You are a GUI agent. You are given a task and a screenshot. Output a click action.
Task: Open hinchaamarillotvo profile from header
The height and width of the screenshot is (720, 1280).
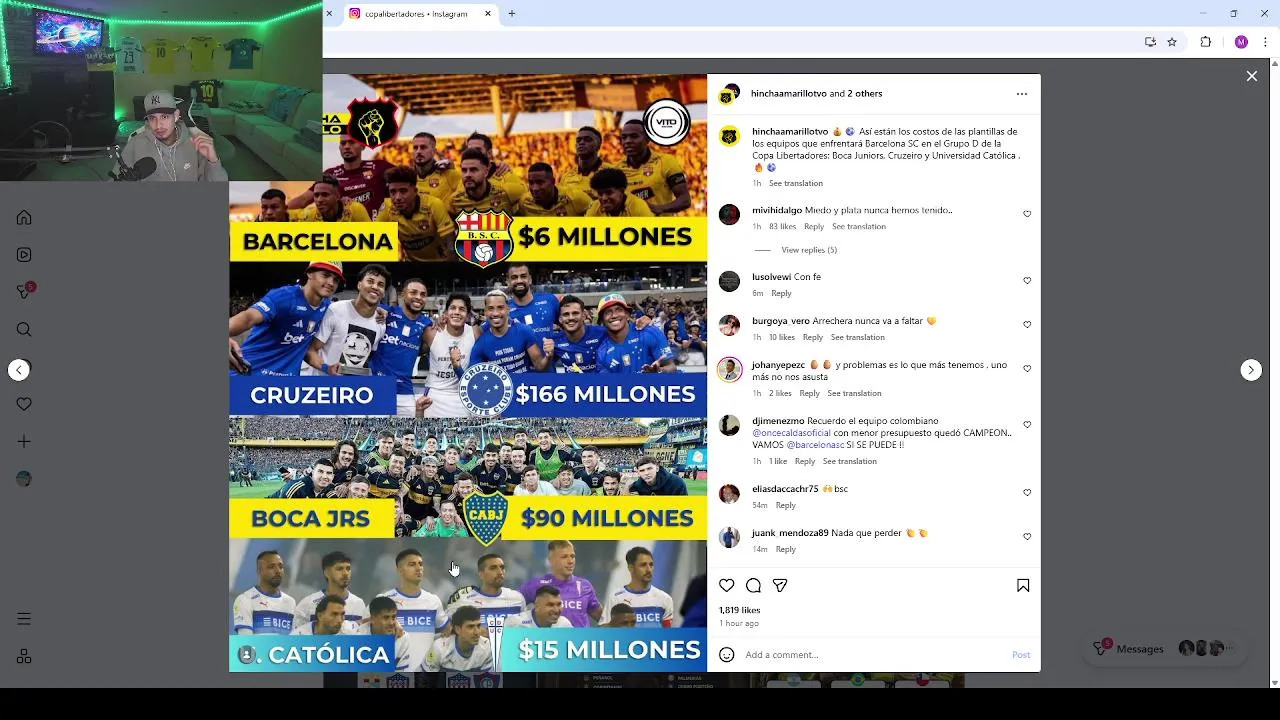788,94
